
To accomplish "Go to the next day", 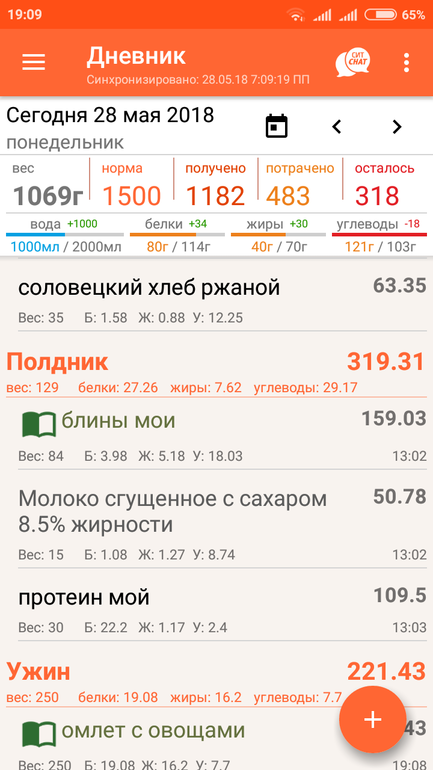I will (x=397, y=127).
